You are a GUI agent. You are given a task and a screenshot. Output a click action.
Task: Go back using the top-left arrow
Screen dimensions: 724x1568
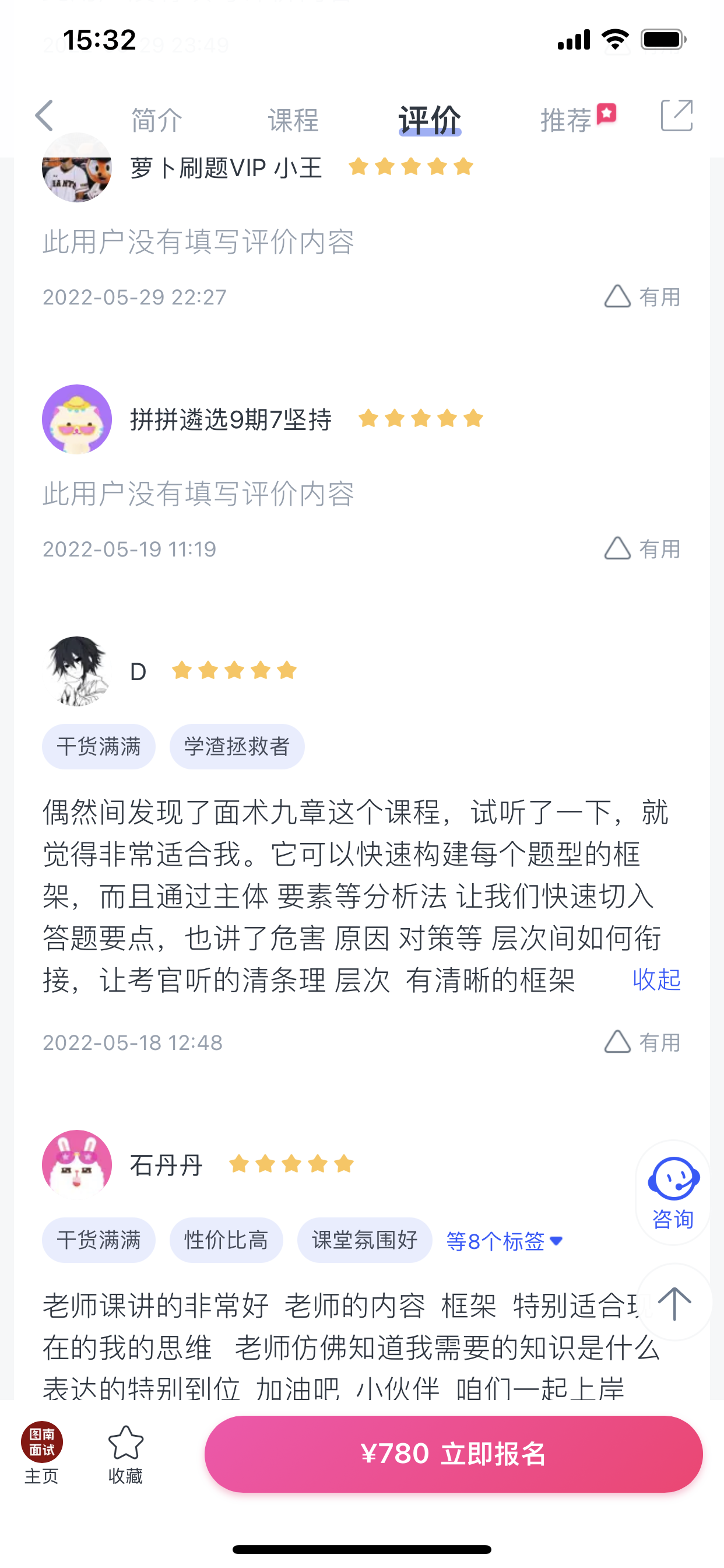tap(44, 116)
